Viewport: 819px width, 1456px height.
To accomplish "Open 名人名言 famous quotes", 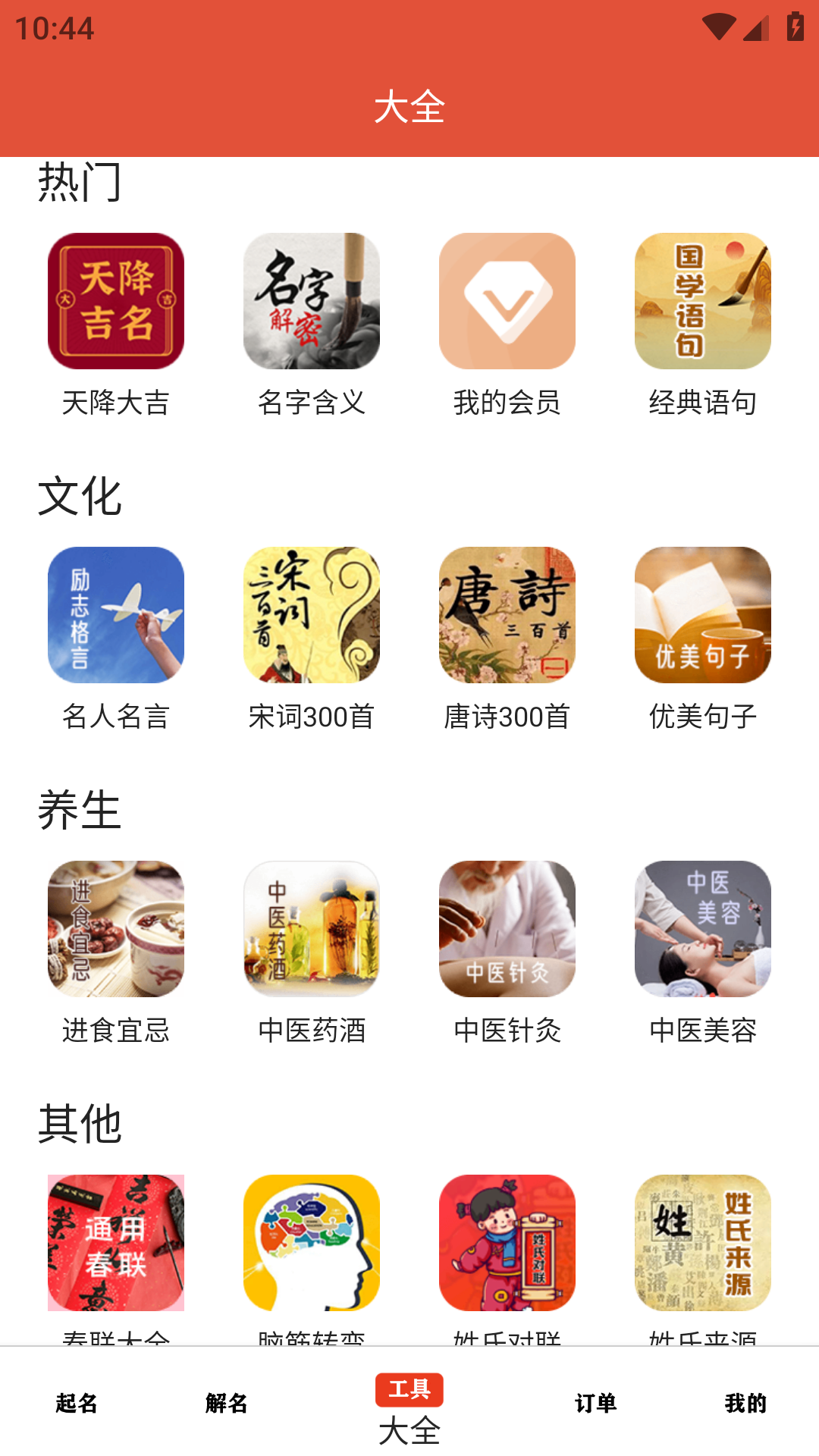I will [116, 615].
